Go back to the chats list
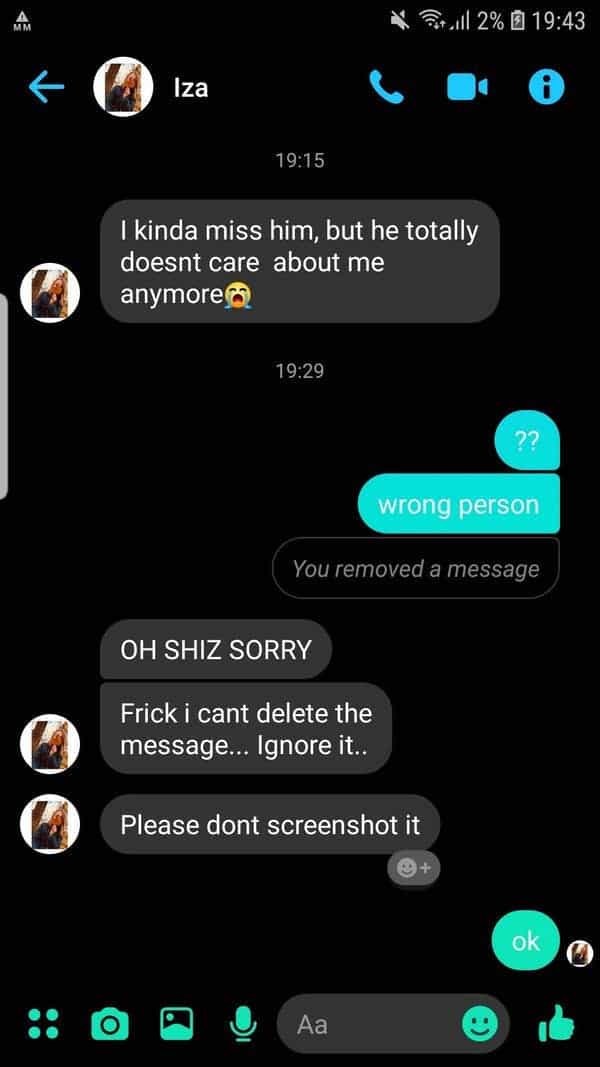 [x=46, y=88]
